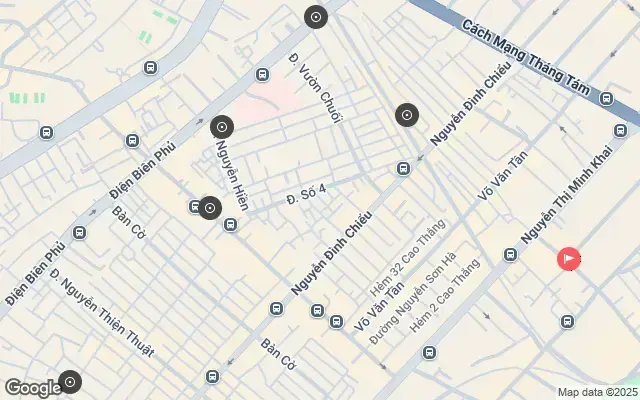Tap the circle marker beside the Google logo
This screenshot has height=400, width=640.
click(x=69, y=381)
